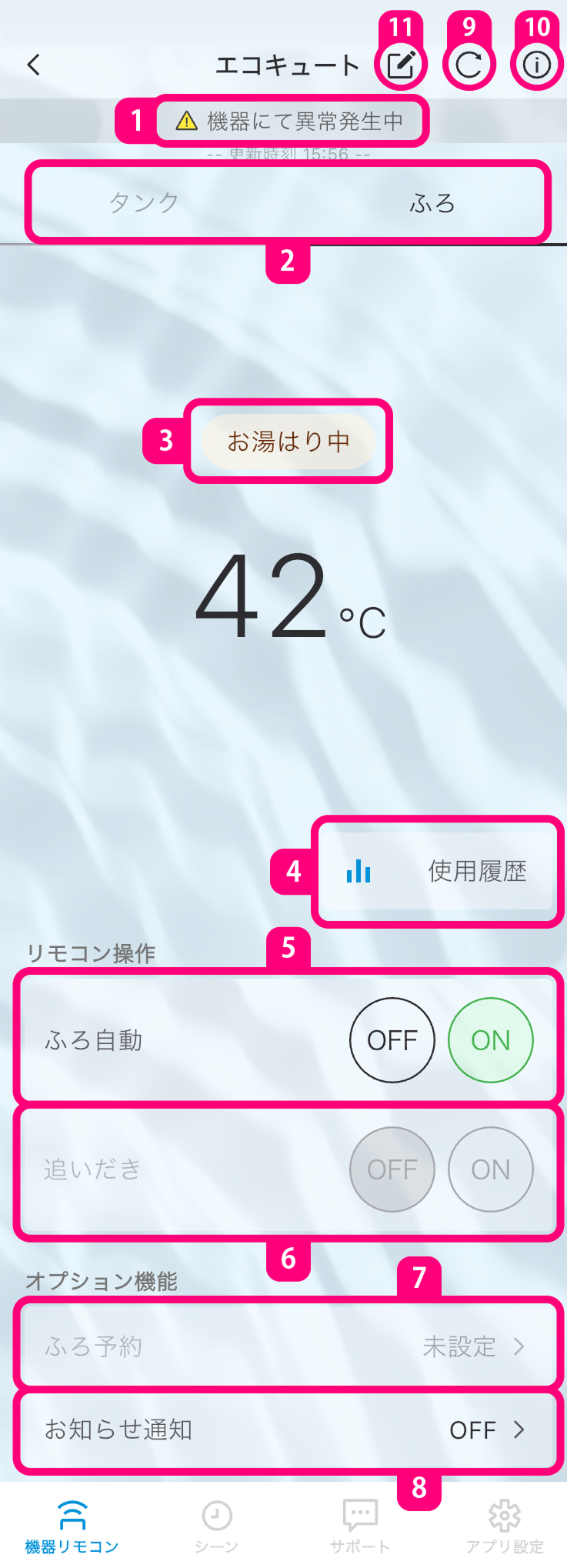Switch to the タンク tab
Screen dimensions: 567x1568
pyautogui.click(x=144, y=203)
